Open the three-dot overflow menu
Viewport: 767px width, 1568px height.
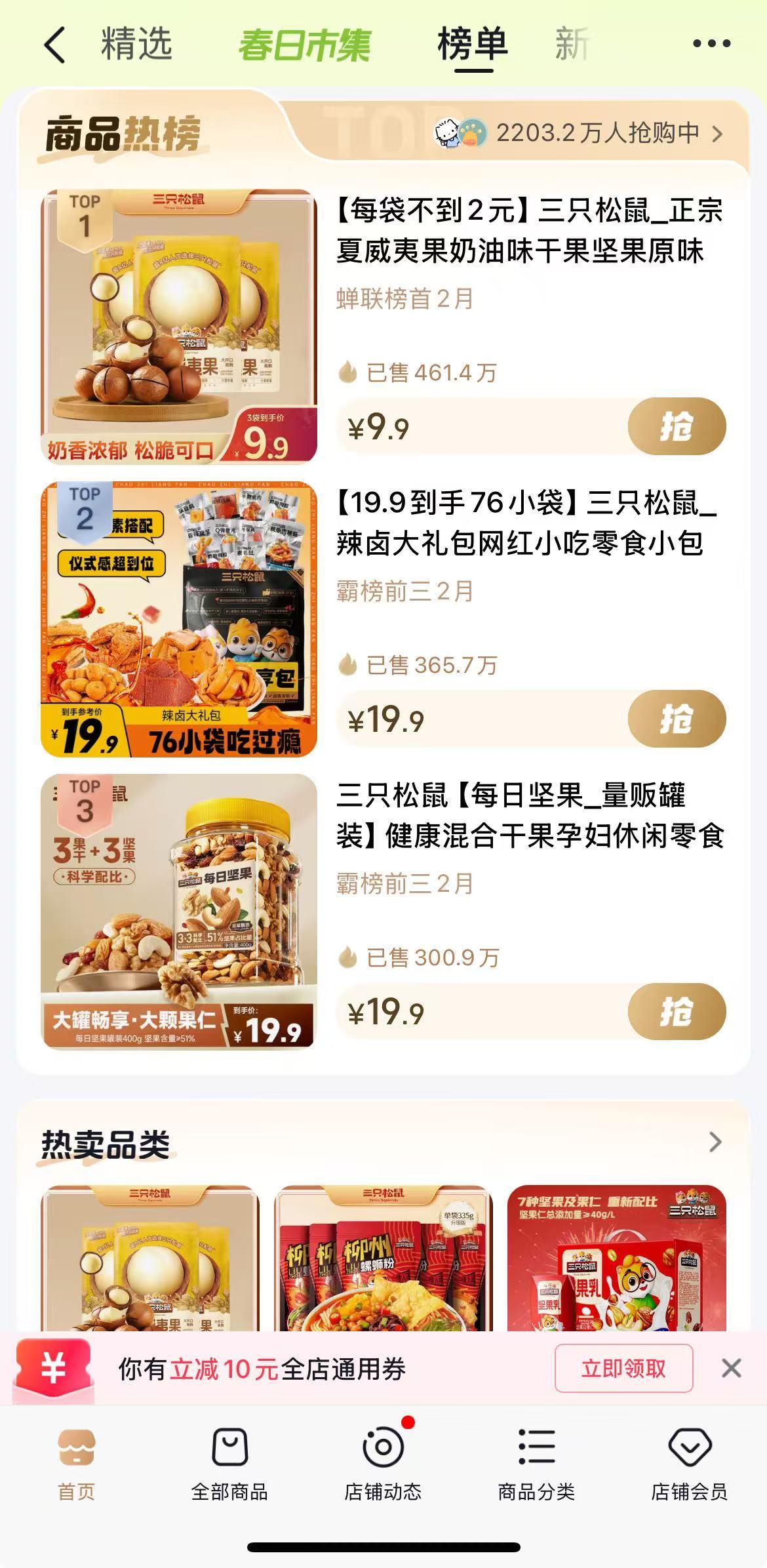711,44
